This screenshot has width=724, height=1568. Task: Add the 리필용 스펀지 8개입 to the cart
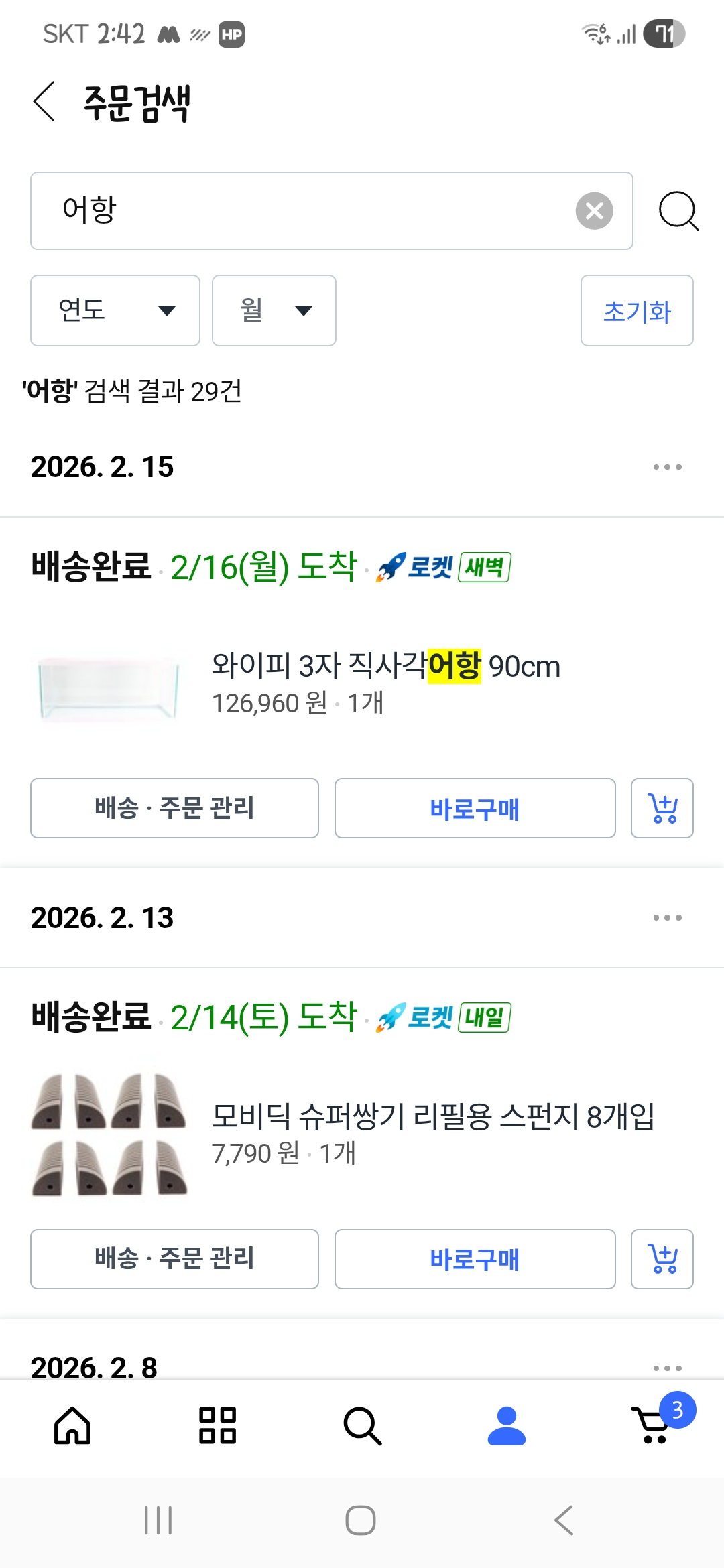click(x=662, y=1259)
